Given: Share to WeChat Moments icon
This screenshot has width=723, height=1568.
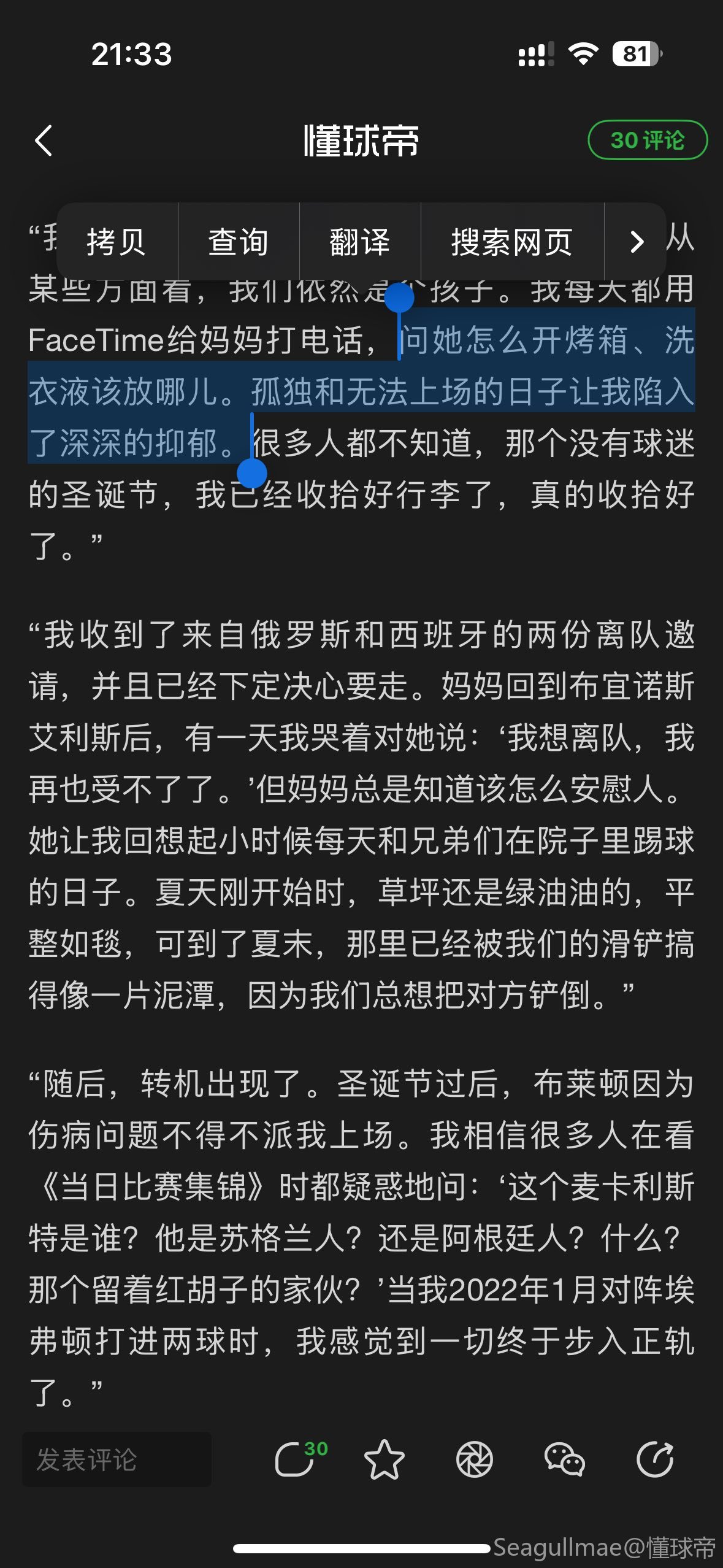Looking at the screenshot, I should (x=474, y=1459).
